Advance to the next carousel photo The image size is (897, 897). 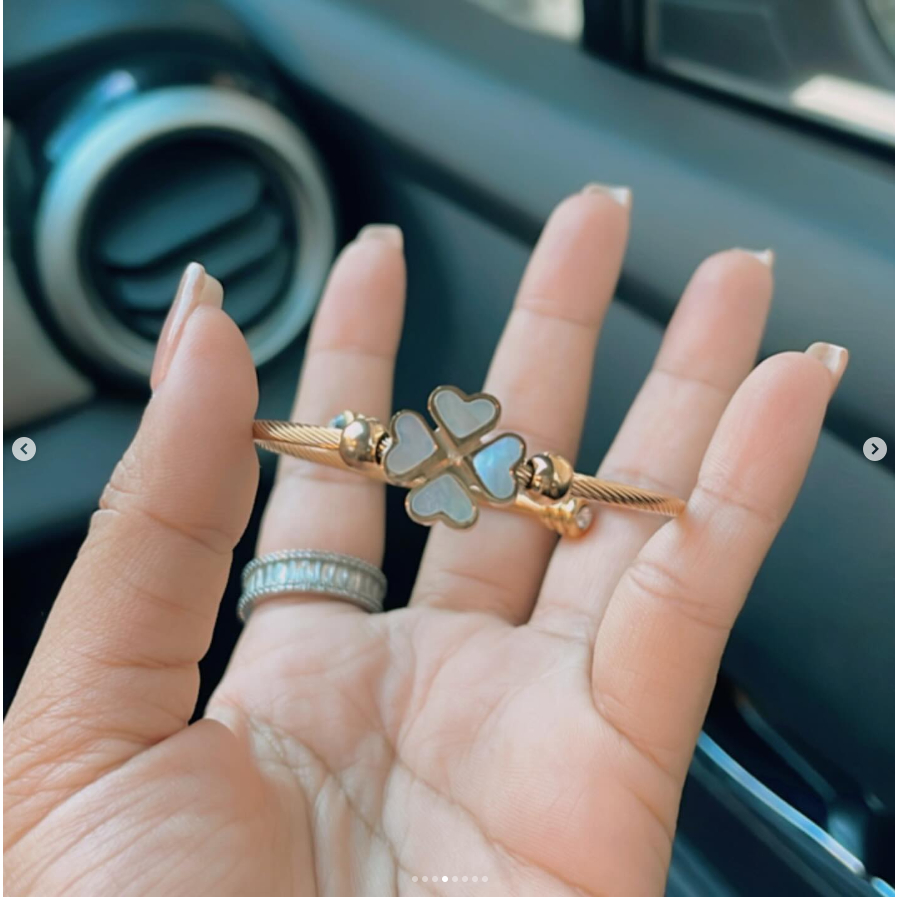pyautogui.click(x=874, y=449)
